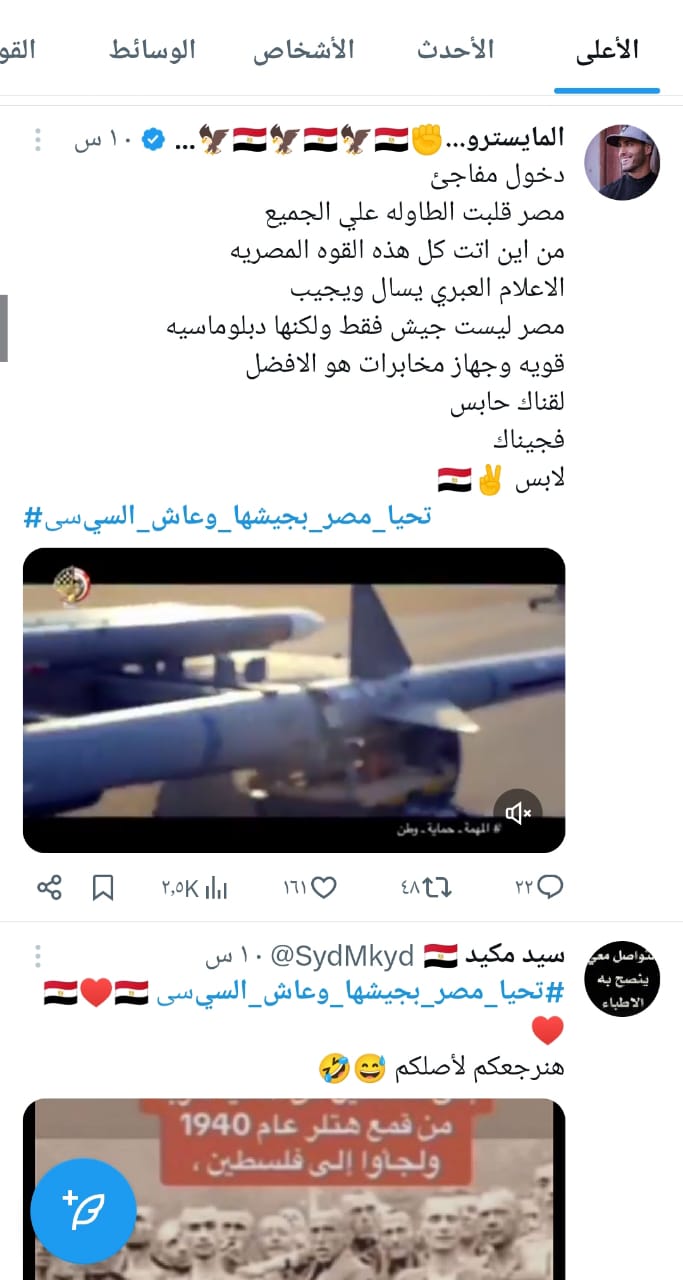The width and height of the screenshot is (683, 1280).
Task: Play the missile video in المايسترو's post
Action: pyautogui.click(x=293, y=700)
